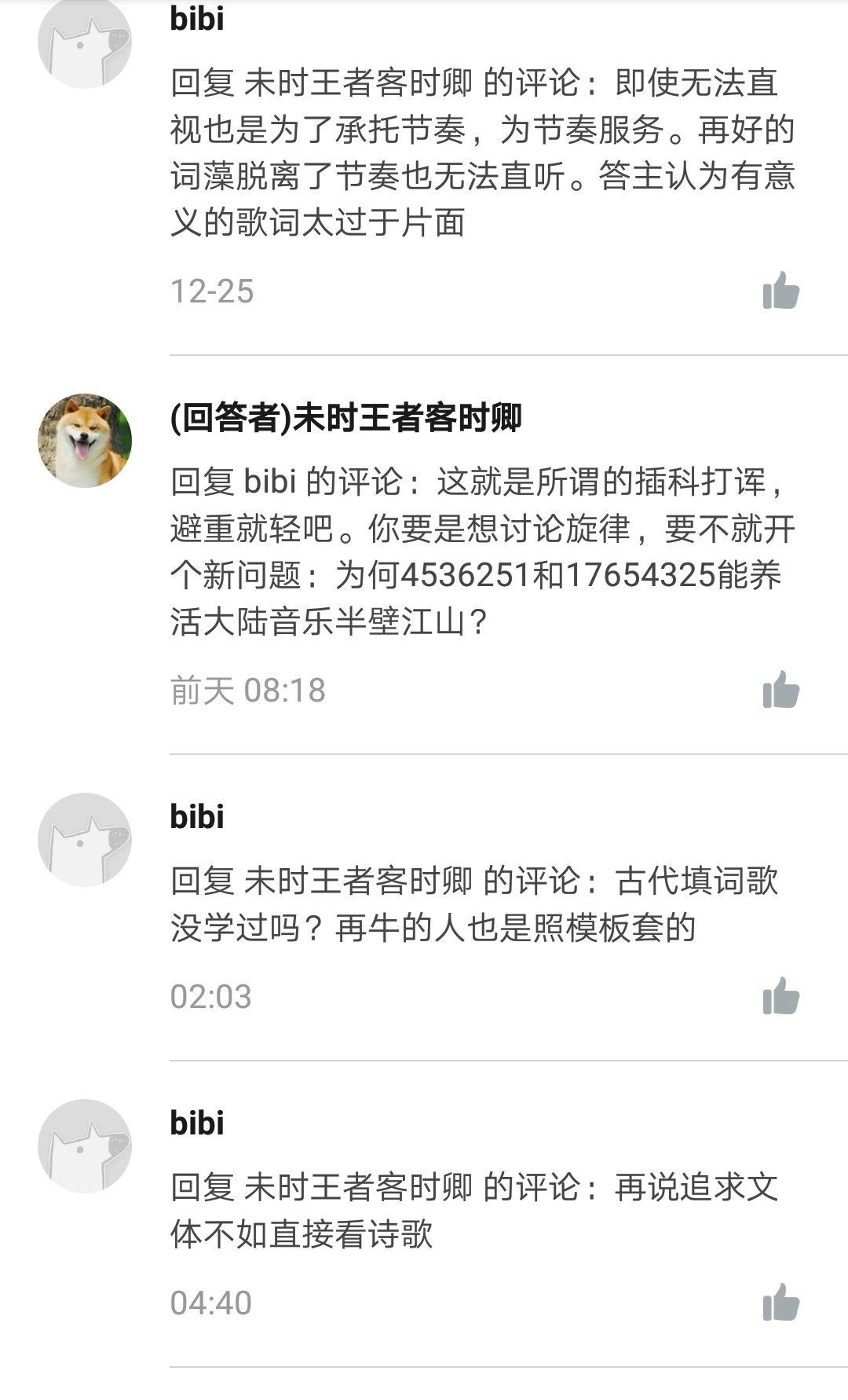Like bibi's comment posted at 04:40
848x1400 pixels.
pyautogui.click(x=781, y=1303)
